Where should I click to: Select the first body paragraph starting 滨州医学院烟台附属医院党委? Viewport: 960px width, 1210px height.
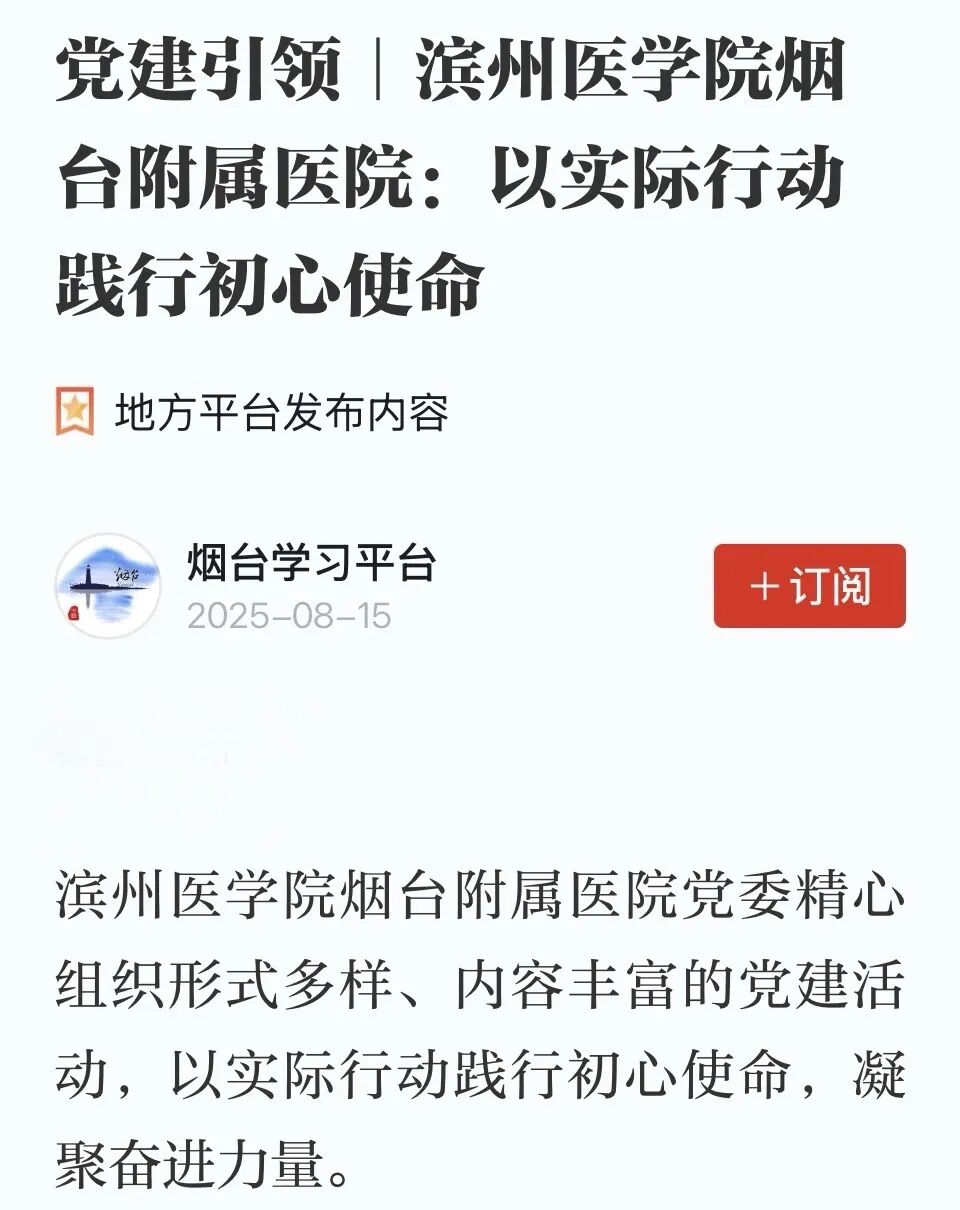[480, 900]
